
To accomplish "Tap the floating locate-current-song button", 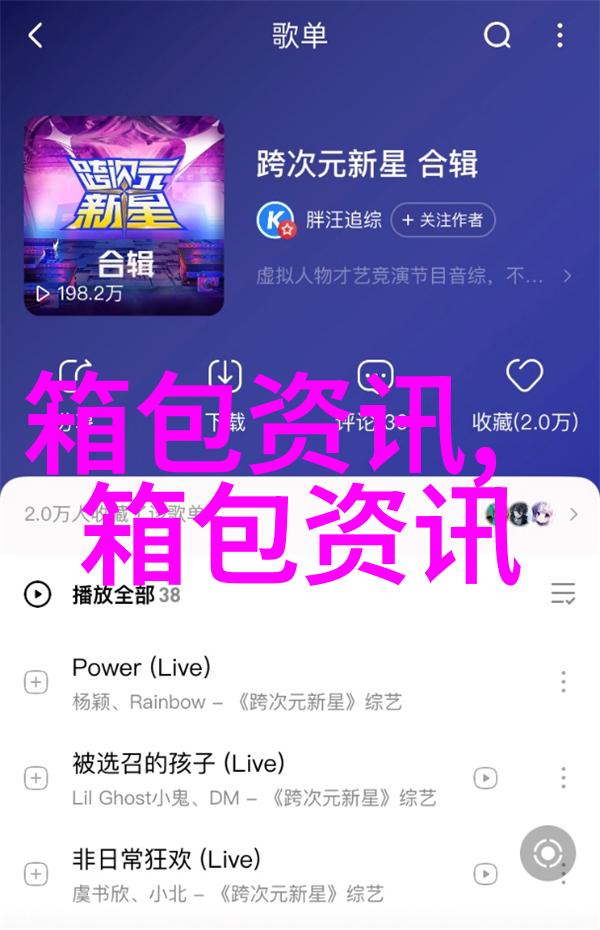I will (x=548, y=854).
